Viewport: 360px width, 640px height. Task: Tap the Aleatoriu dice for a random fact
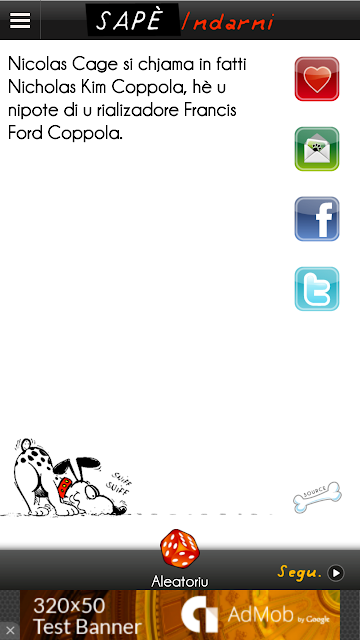tap(180, 558)
